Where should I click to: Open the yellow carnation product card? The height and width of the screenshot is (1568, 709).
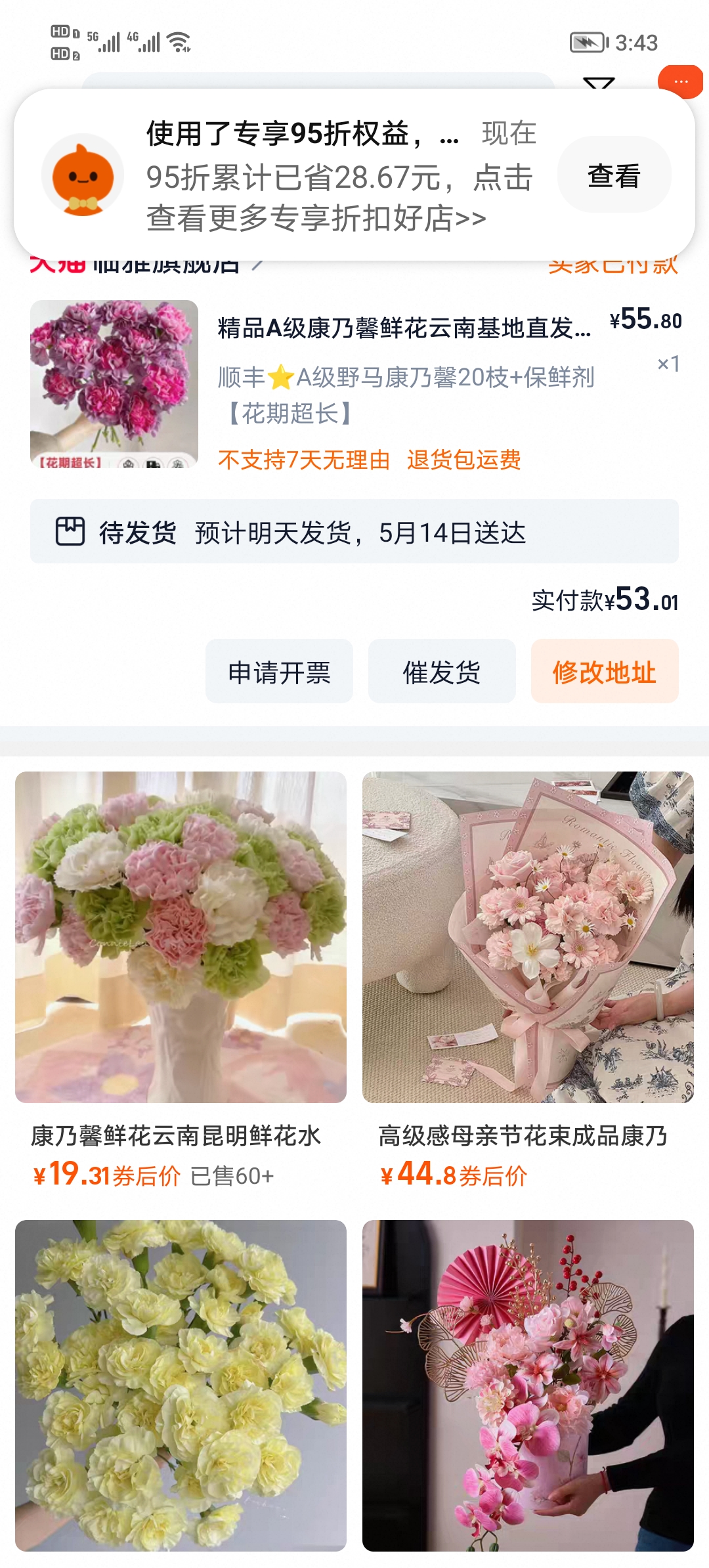coord(181,1385)
